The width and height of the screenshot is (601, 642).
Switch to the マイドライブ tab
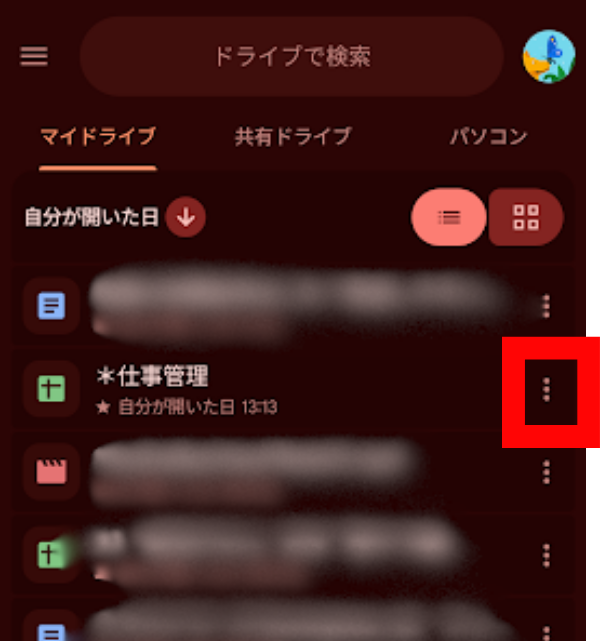pos(98,137)
